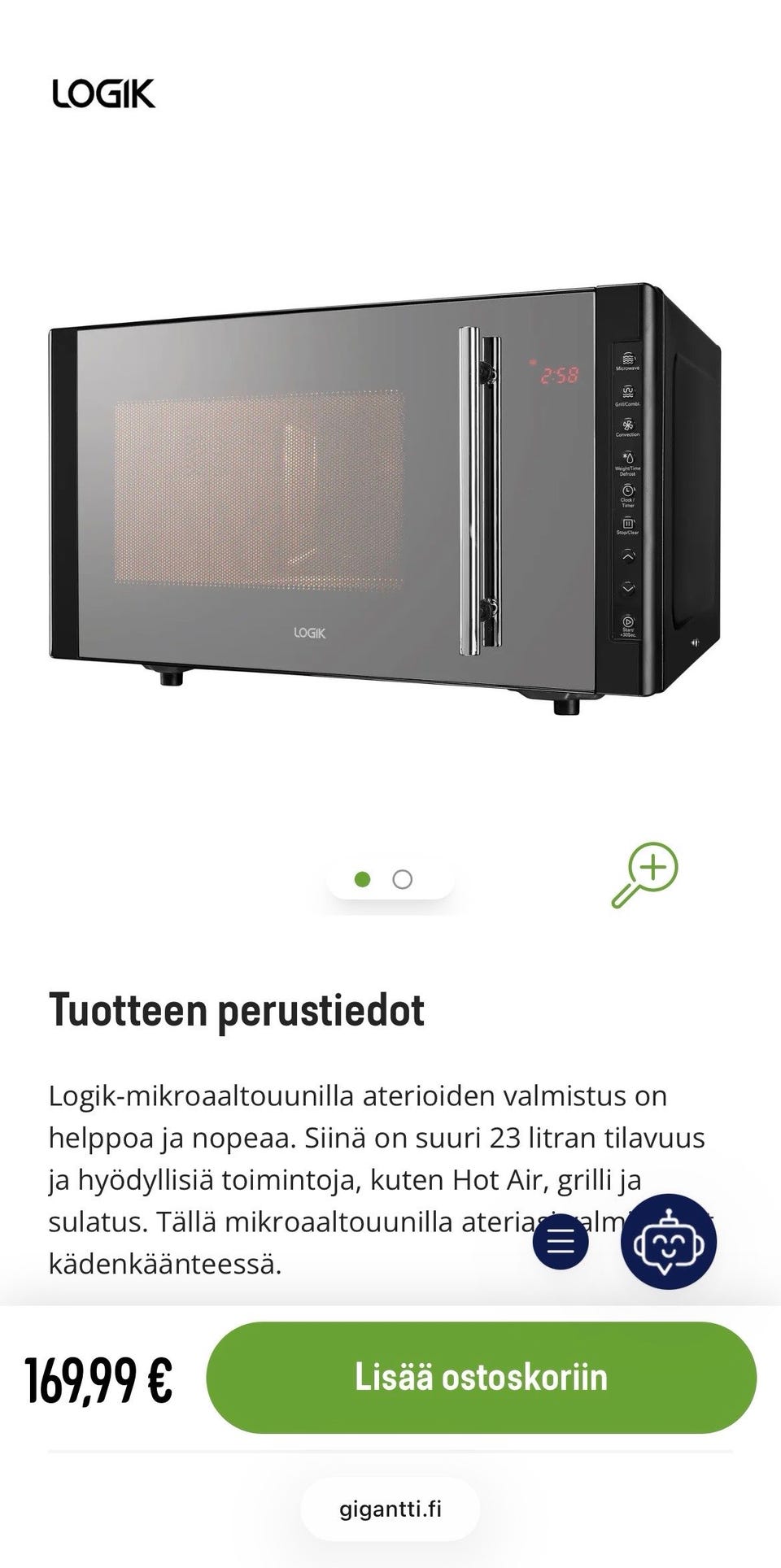Image resolution: width=781 pixels, height=1568 pixels.
Task: Select the Microwave mode icon
Action: 627,358
